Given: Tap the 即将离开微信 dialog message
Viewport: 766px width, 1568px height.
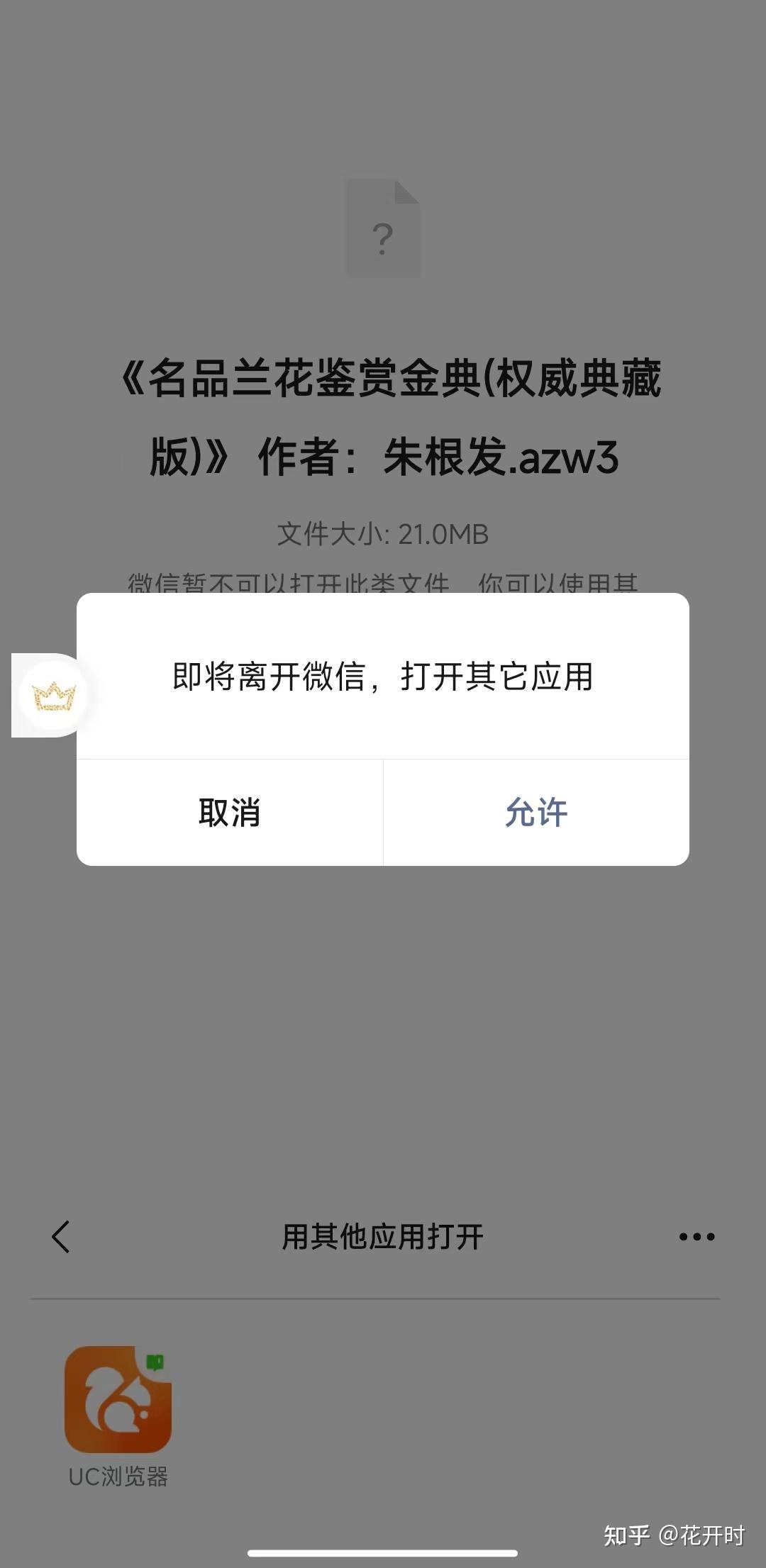Looking at the screenshot, I should (383, 679).
